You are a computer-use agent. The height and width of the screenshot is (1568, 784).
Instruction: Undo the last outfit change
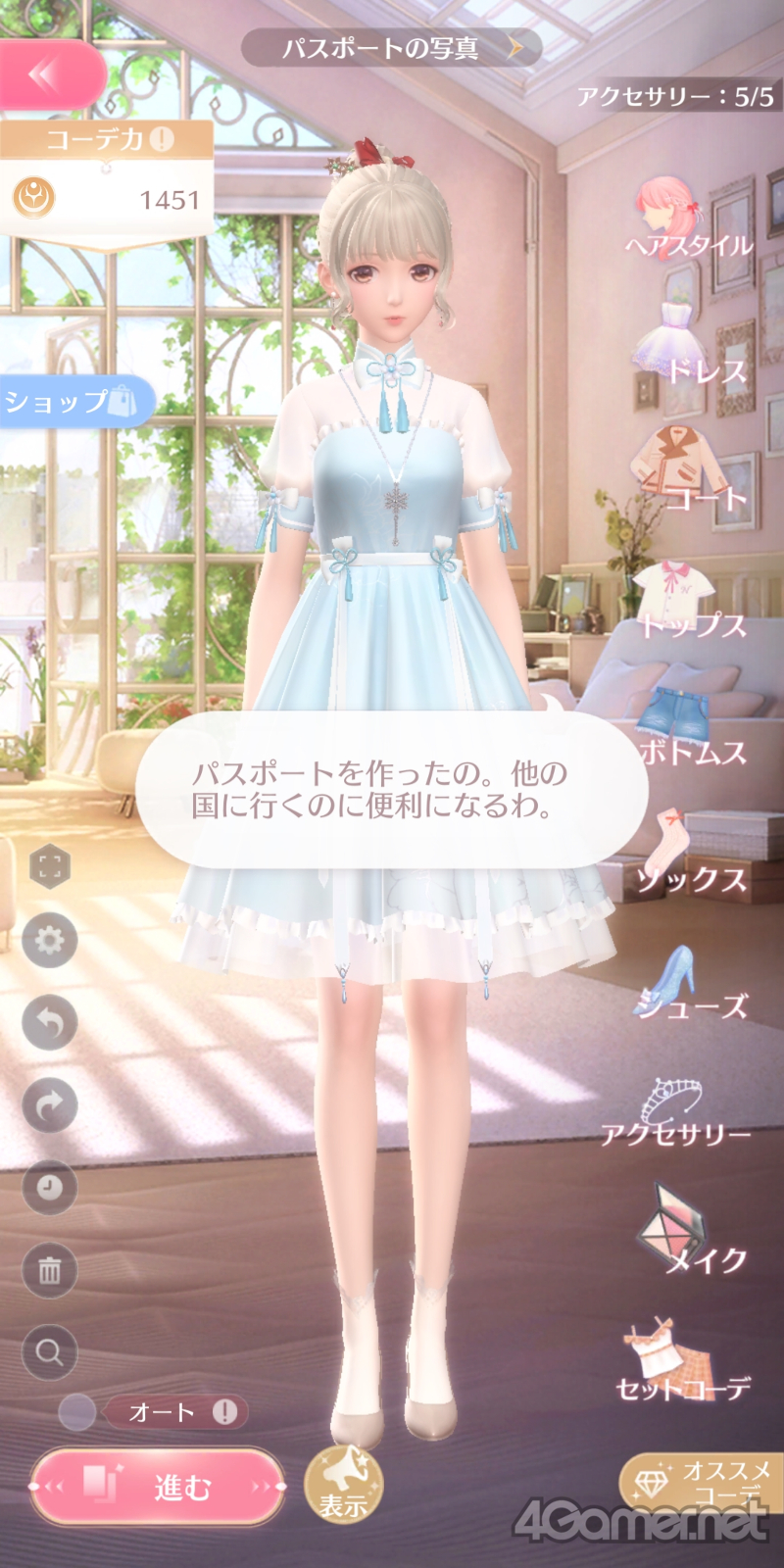[50, 1023]
